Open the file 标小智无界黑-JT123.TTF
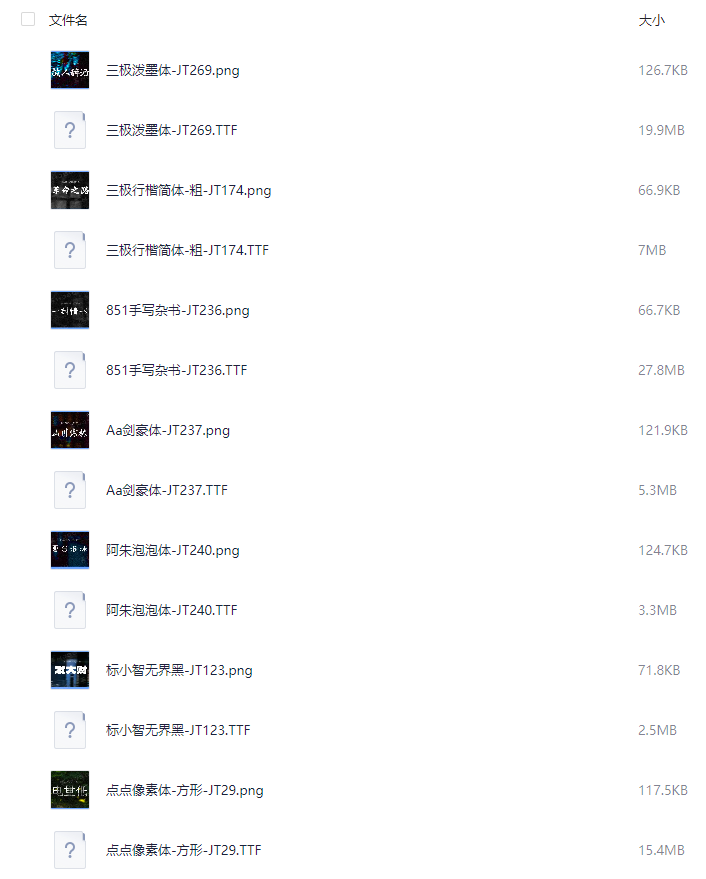The width and height of the screenshot is (706, 879). (x=178, y=730)
